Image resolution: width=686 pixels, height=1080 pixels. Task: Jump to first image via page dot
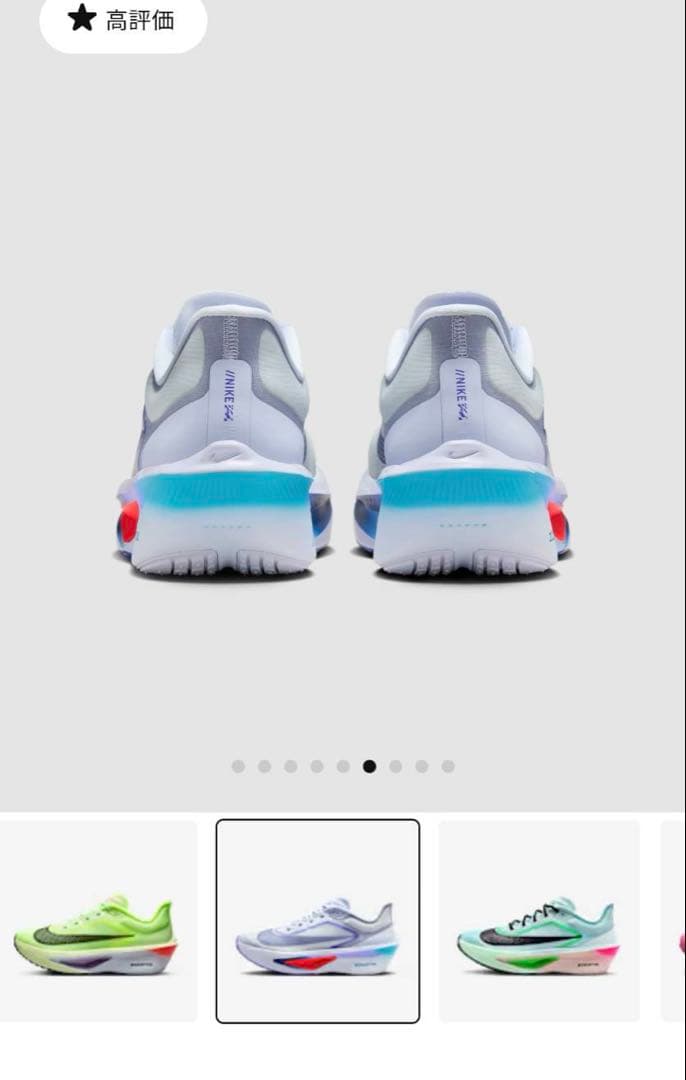[x=238, y=766]
